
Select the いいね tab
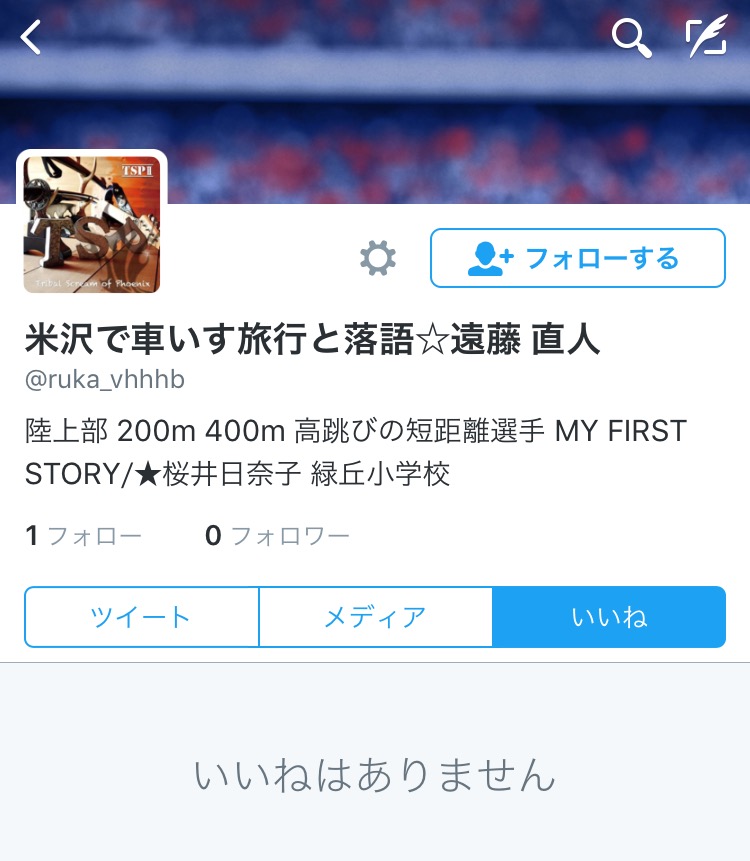pos(609,617)
